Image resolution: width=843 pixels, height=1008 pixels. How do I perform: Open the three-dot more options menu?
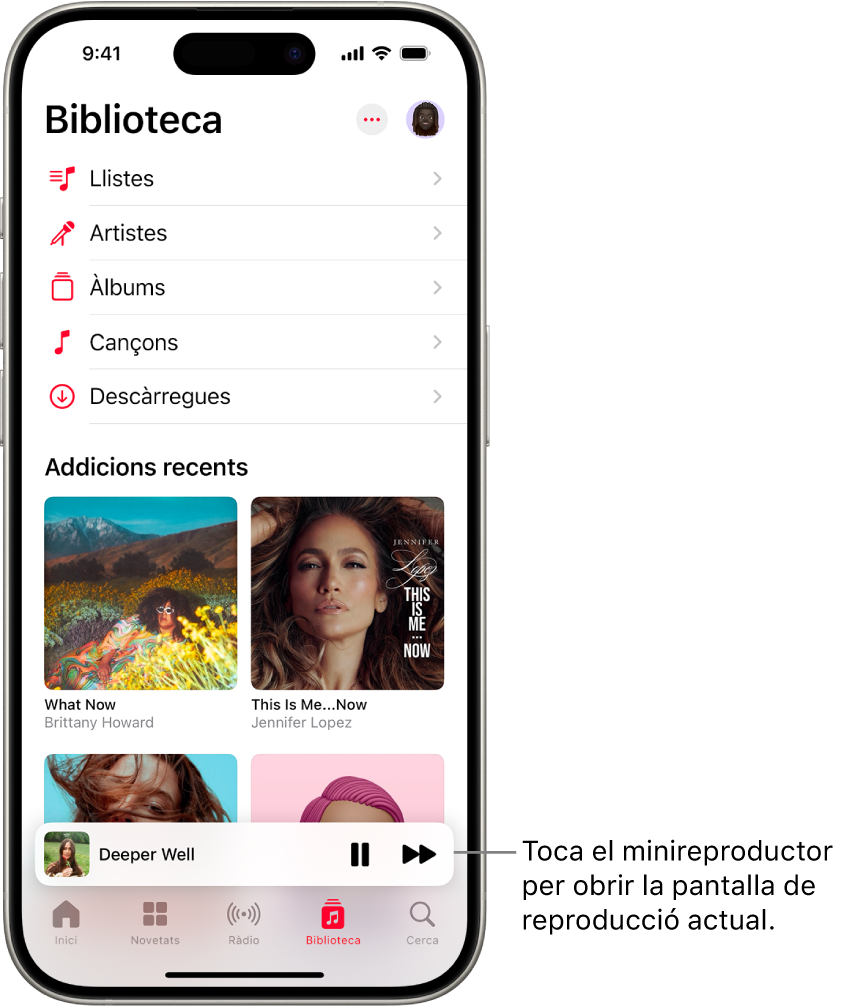click(x=372, y=120)
